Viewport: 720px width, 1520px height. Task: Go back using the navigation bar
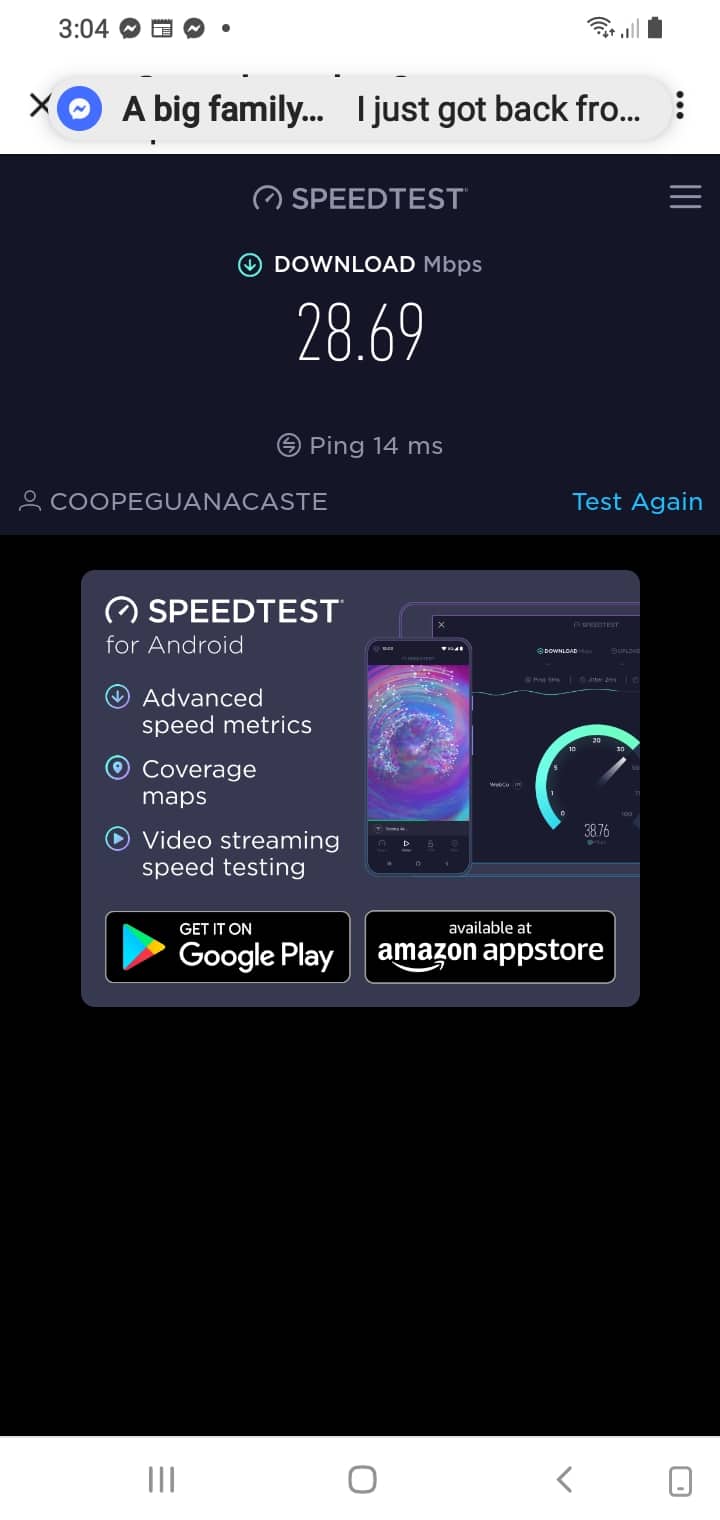coord(564,1479)
